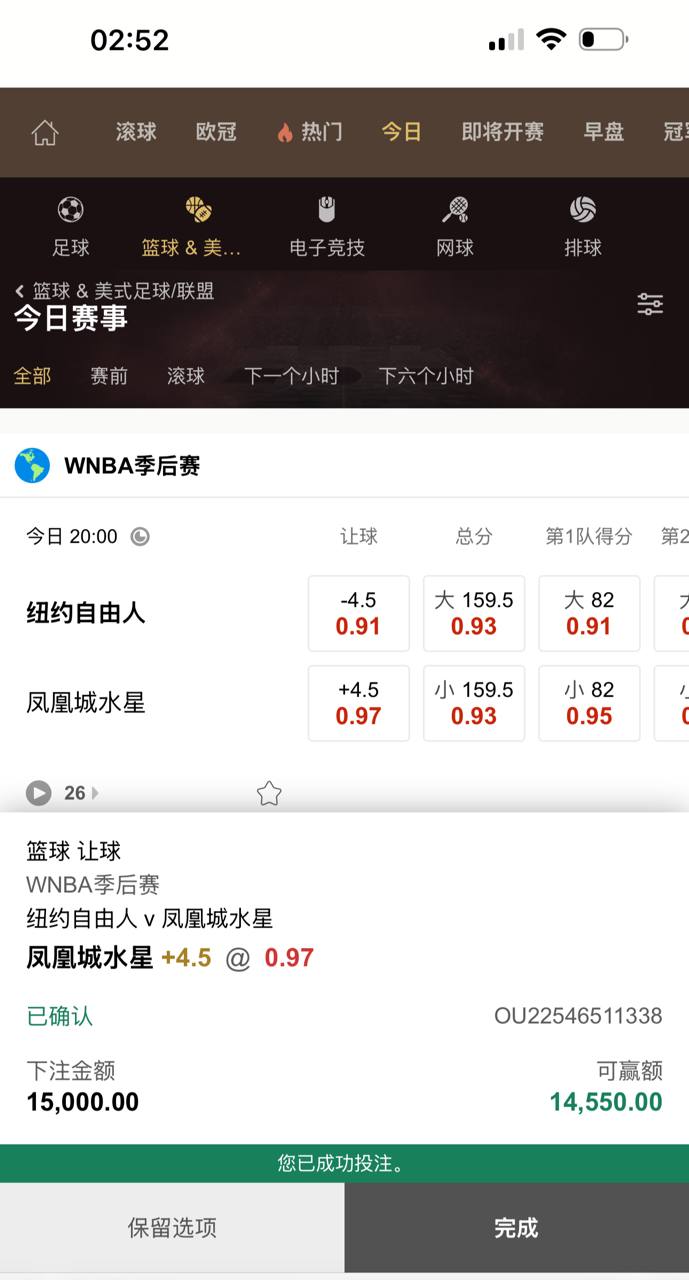Open the 即将开赛 tab

[502, 132]
